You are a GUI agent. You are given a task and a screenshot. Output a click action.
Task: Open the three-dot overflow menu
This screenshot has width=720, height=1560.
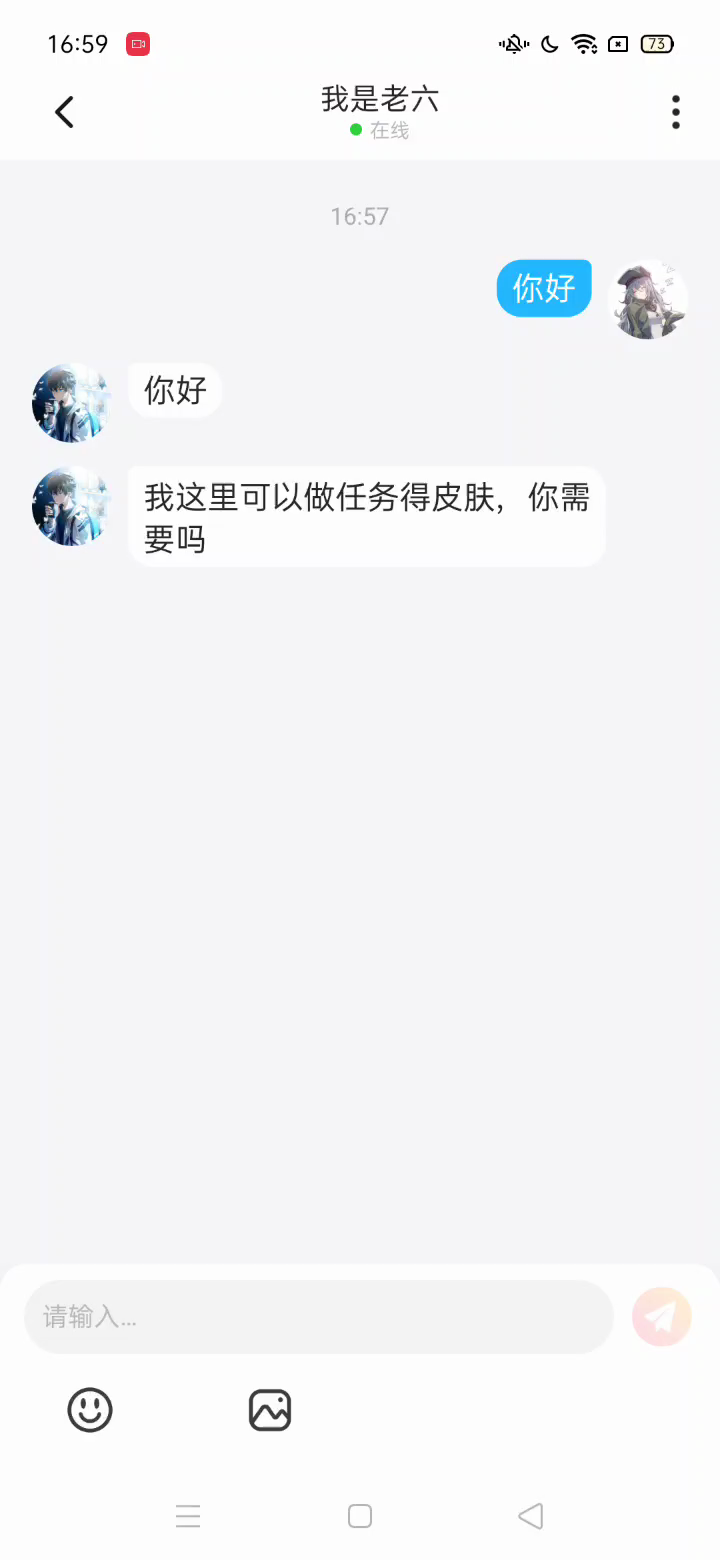(x=676, y=112)
